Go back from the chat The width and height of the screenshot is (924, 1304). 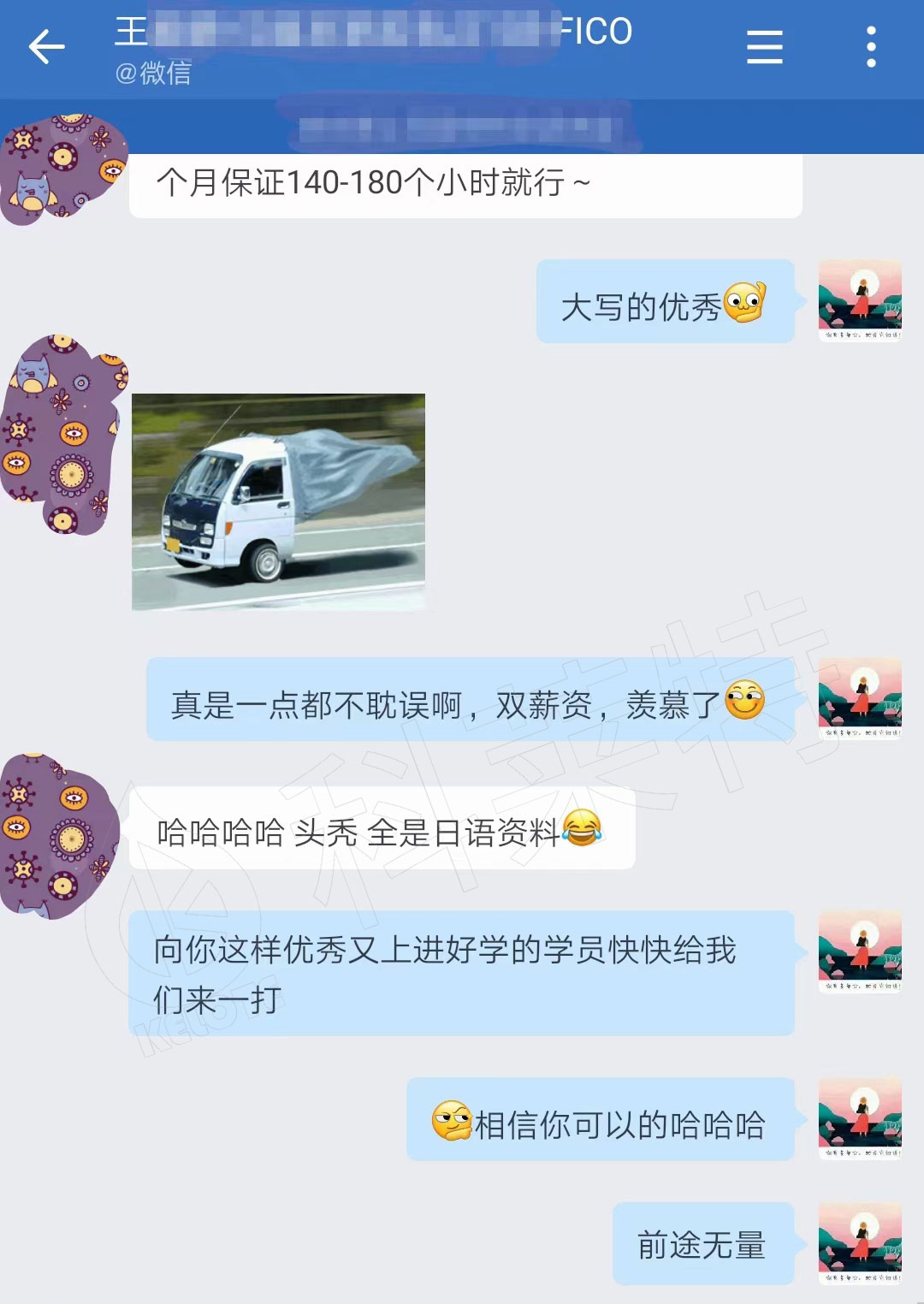click(x=47, y=47)
